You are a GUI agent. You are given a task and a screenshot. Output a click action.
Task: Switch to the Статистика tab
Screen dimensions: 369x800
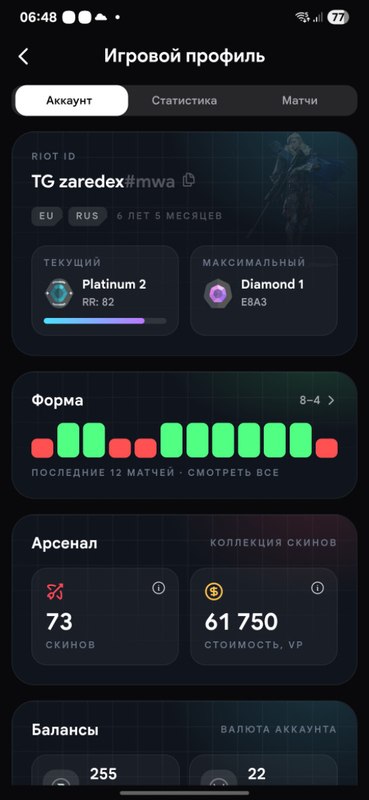coord(184,101)
